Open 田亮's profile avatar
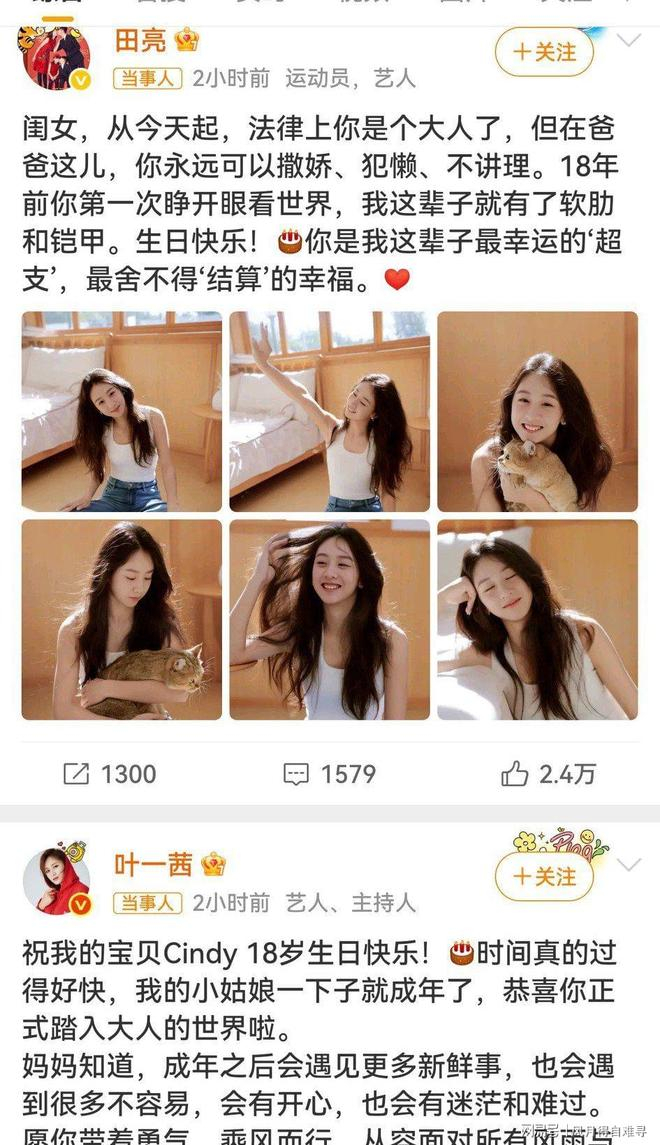Viewport: 660px width, 1145px height. point(57,57)
